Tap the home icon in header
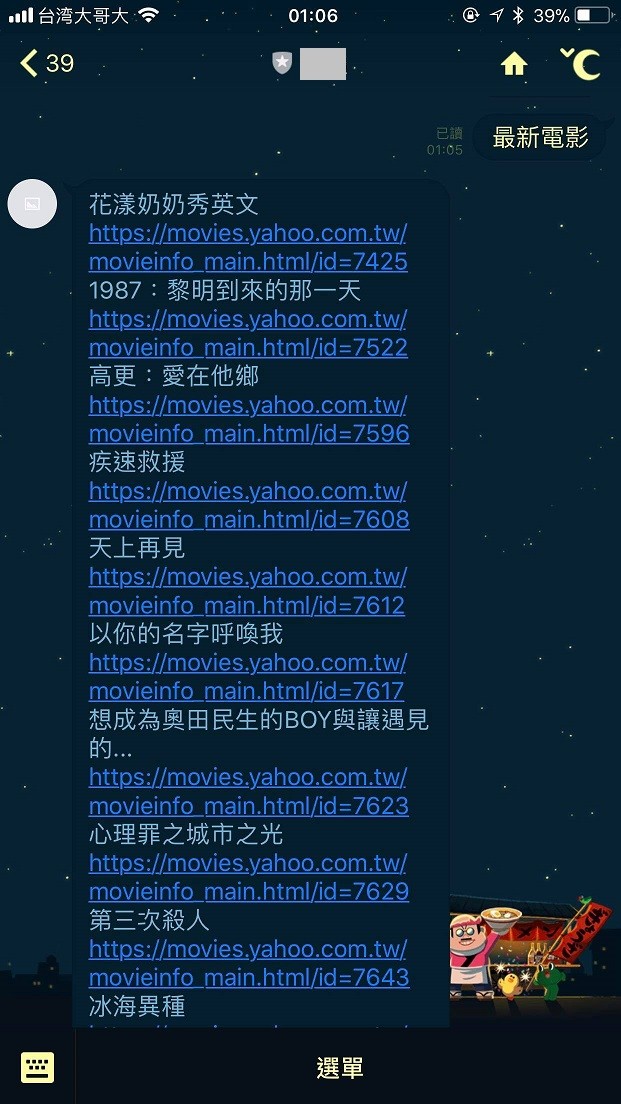 (514, 65)
